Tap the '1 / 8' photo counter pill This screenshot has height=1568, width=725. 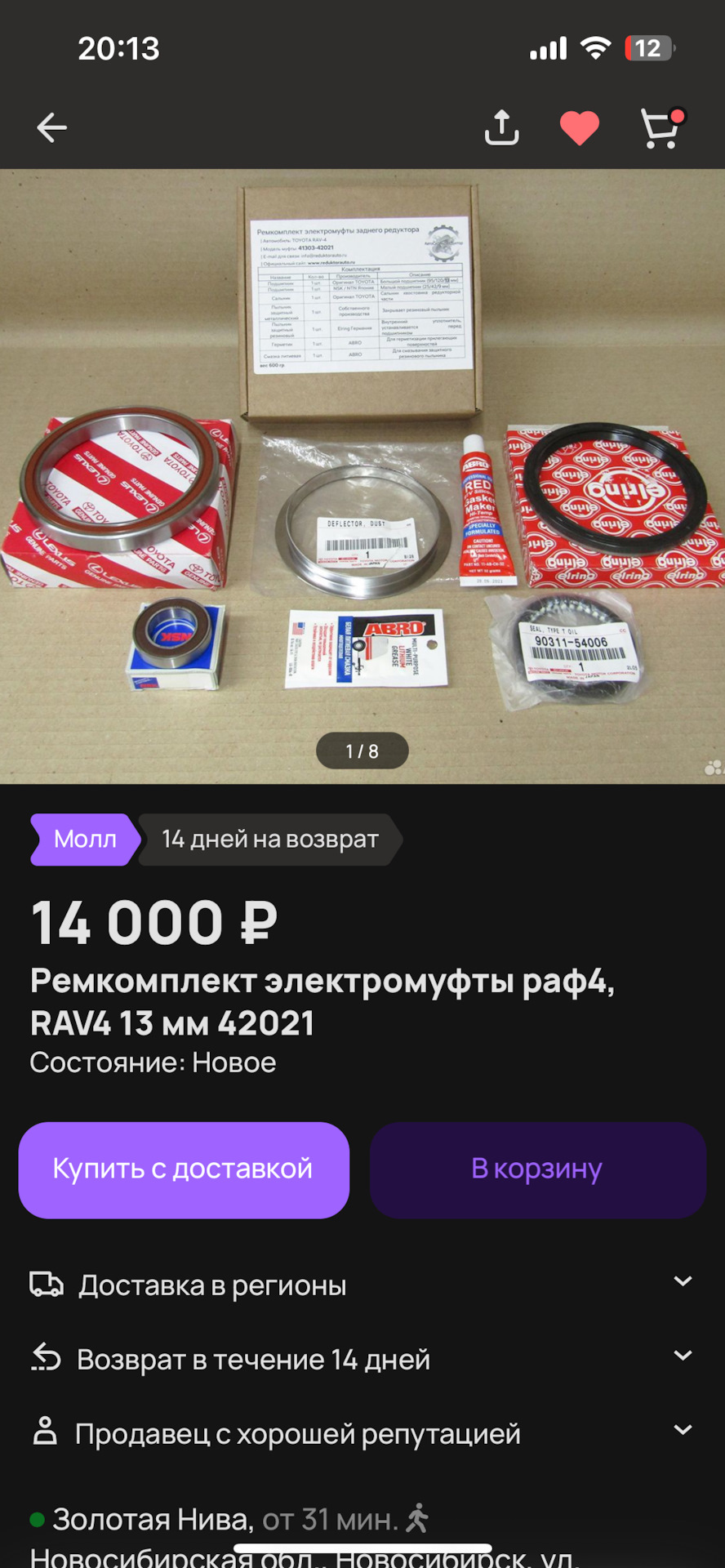point(362,751)
